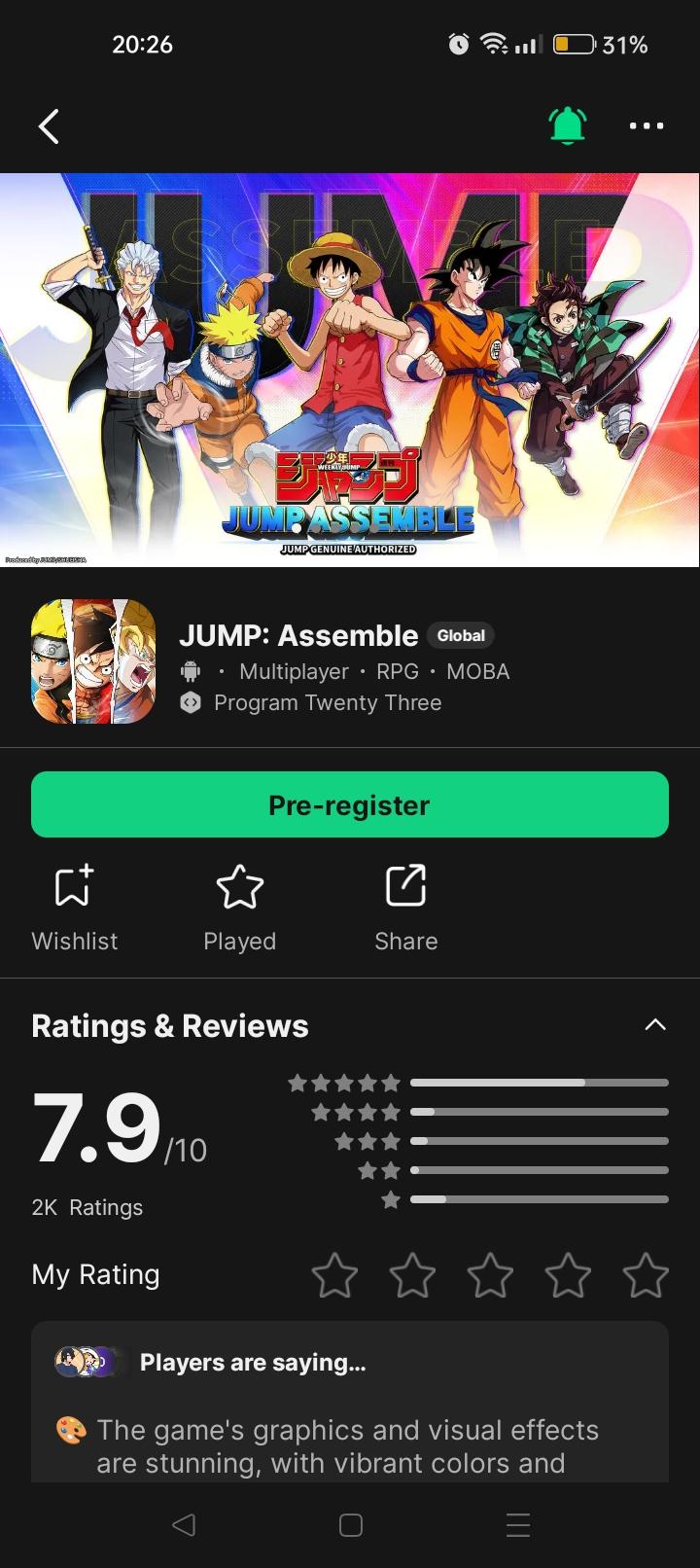
Task: Rate the game five stars
Action: click(646, 1275)
